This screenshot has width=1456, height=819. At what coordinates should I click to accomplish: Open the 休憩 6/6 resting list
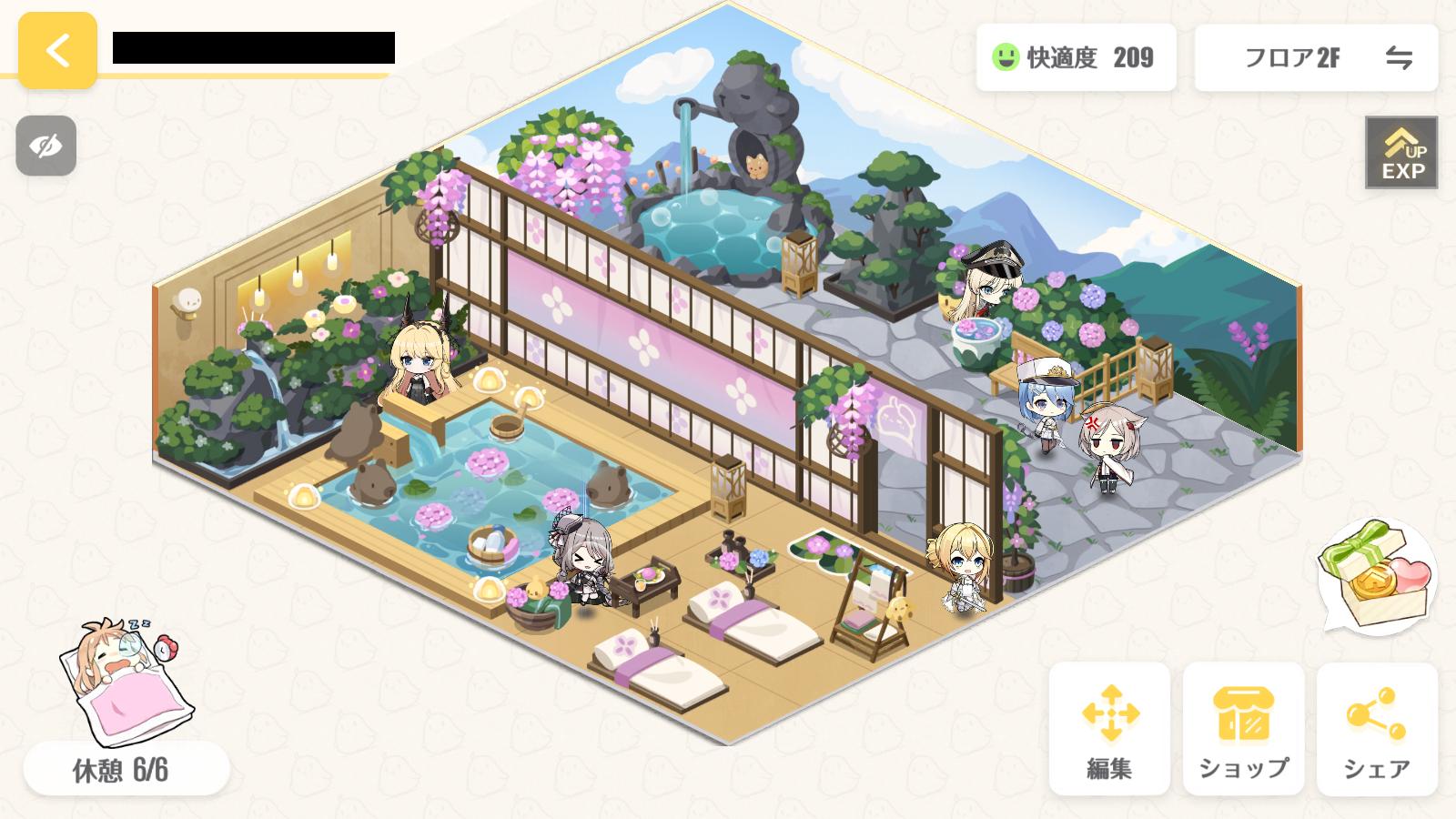[126, 769]
